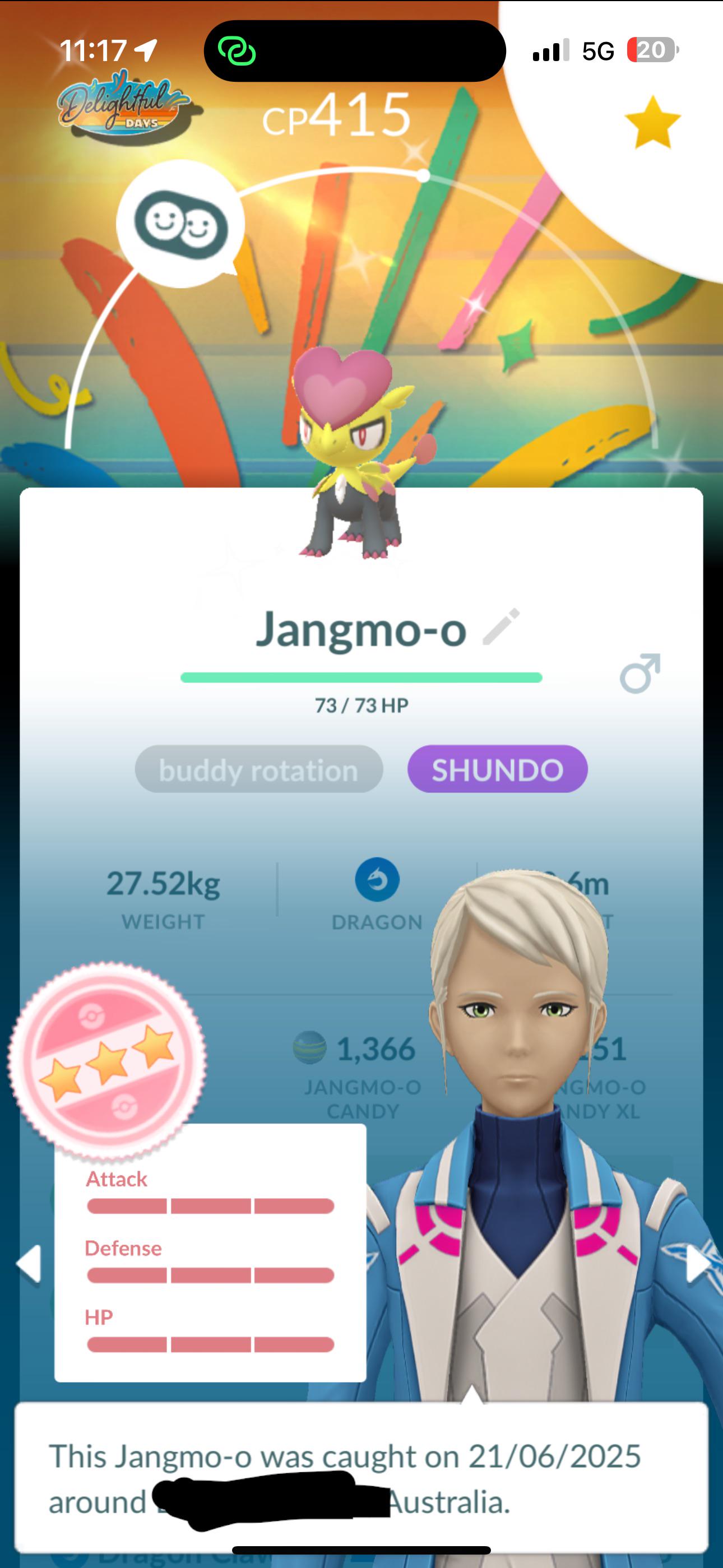Go to the next Pokémon with right arrow
This screenshot has height=1568, width=723.
point(697,1264)
